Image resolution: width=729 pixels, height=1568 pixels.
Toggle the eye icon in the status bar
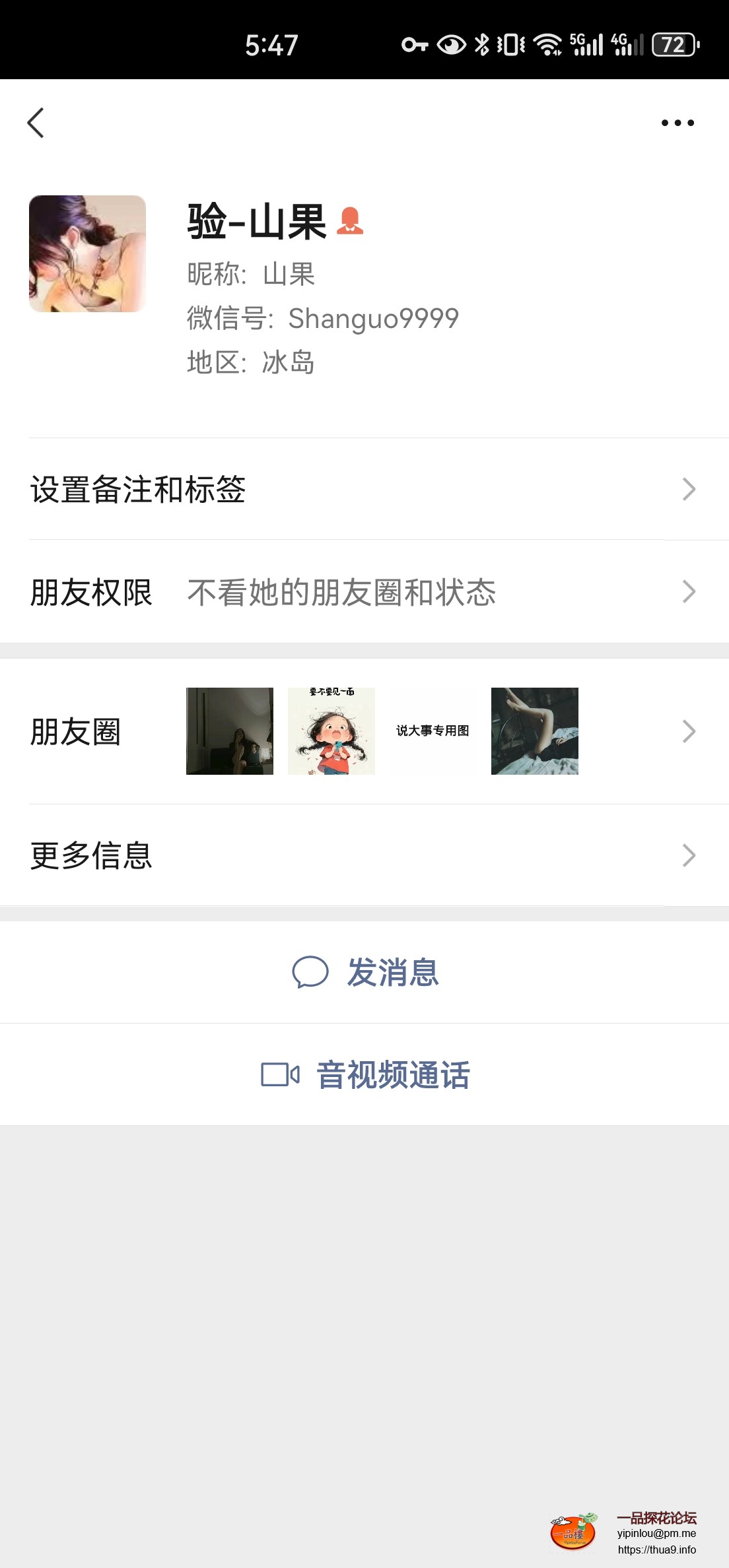tap(450, 44)
